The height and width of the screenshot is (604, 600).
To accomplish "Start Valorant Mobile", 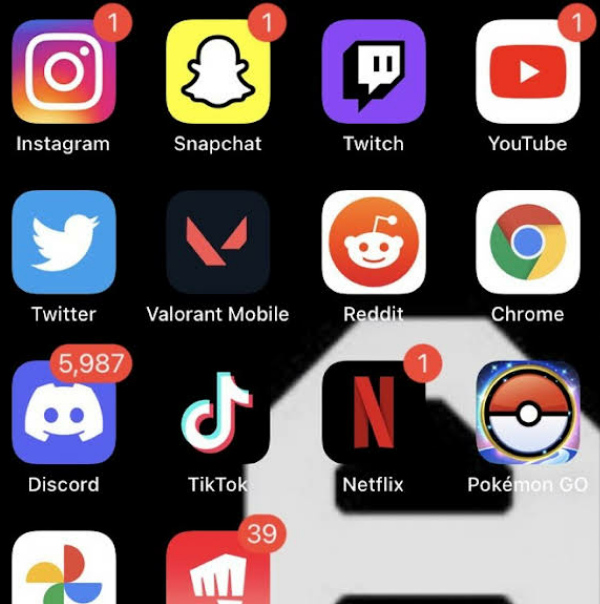I will point(217,242).
